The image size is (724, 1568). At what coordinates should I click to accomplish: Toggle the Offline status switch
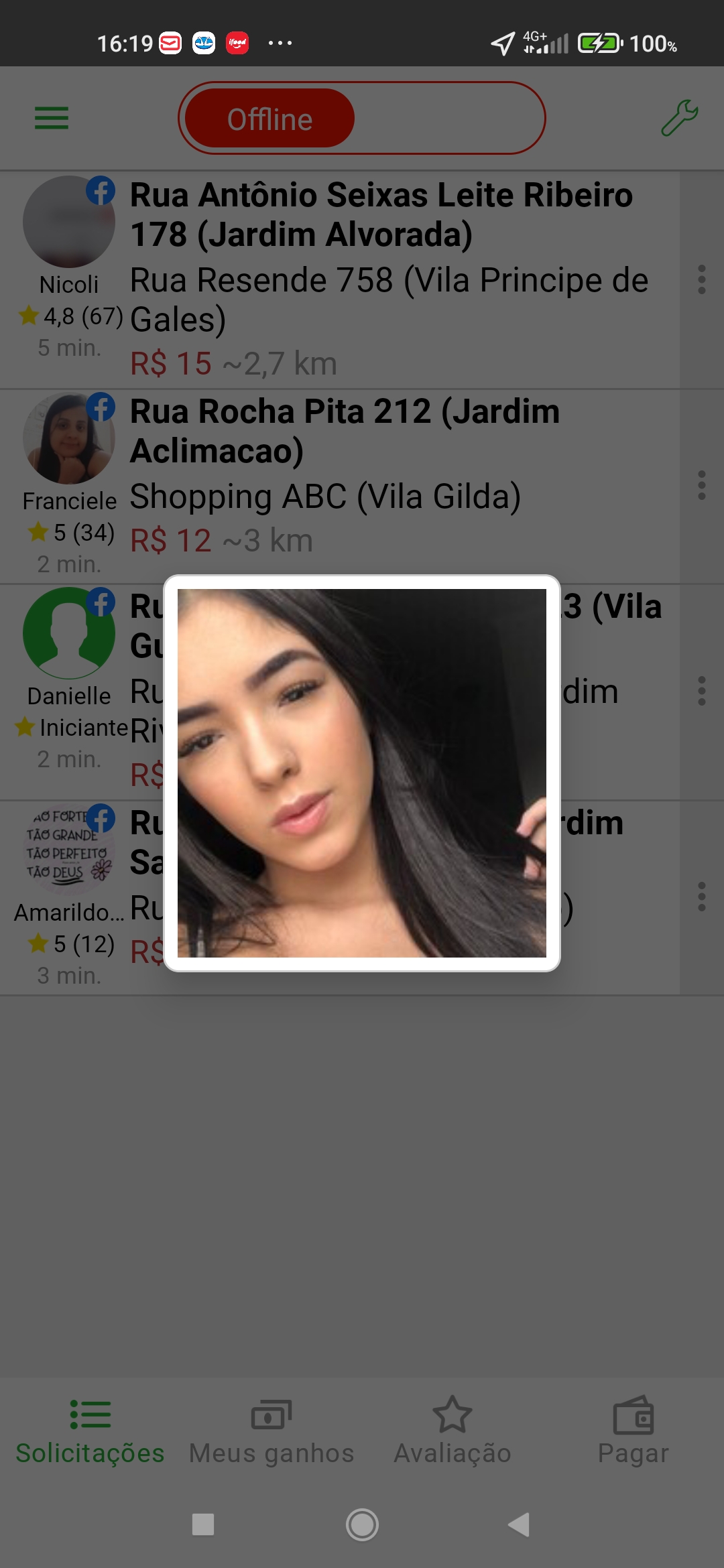click(361, 119)
